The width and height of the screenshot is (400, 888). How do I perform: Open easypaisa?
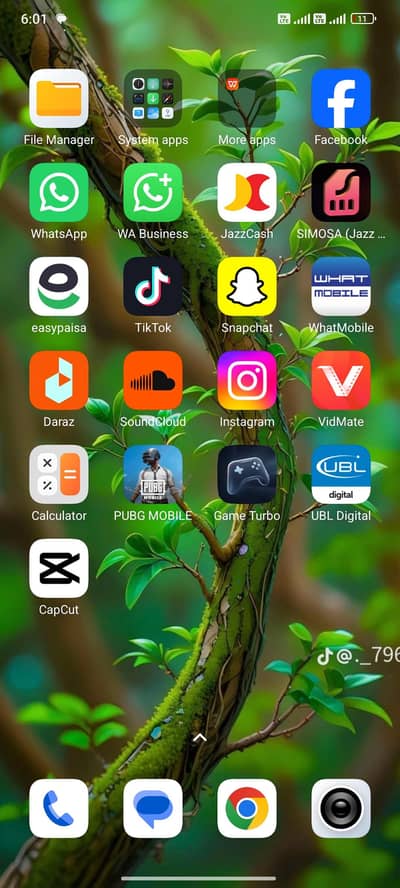tap(59, 287)
